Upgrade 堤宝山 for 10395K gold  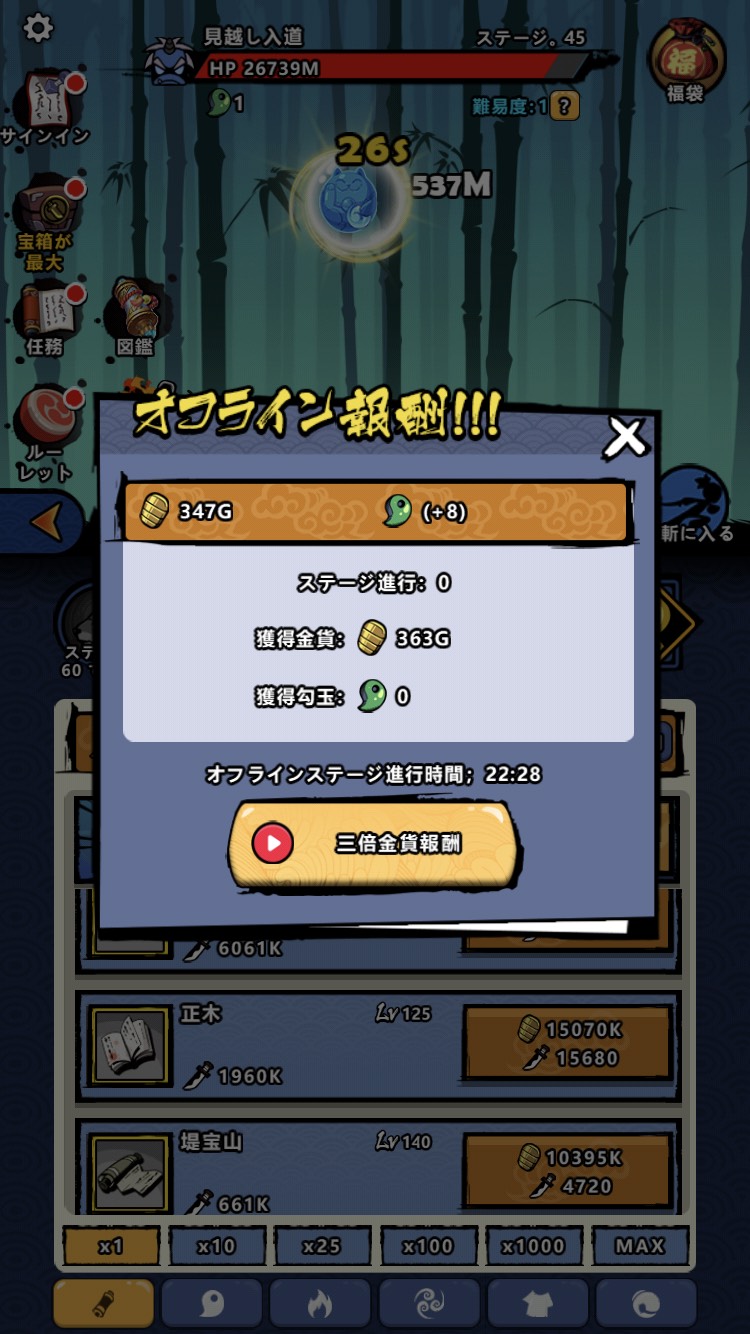[x=569, y=1172]
